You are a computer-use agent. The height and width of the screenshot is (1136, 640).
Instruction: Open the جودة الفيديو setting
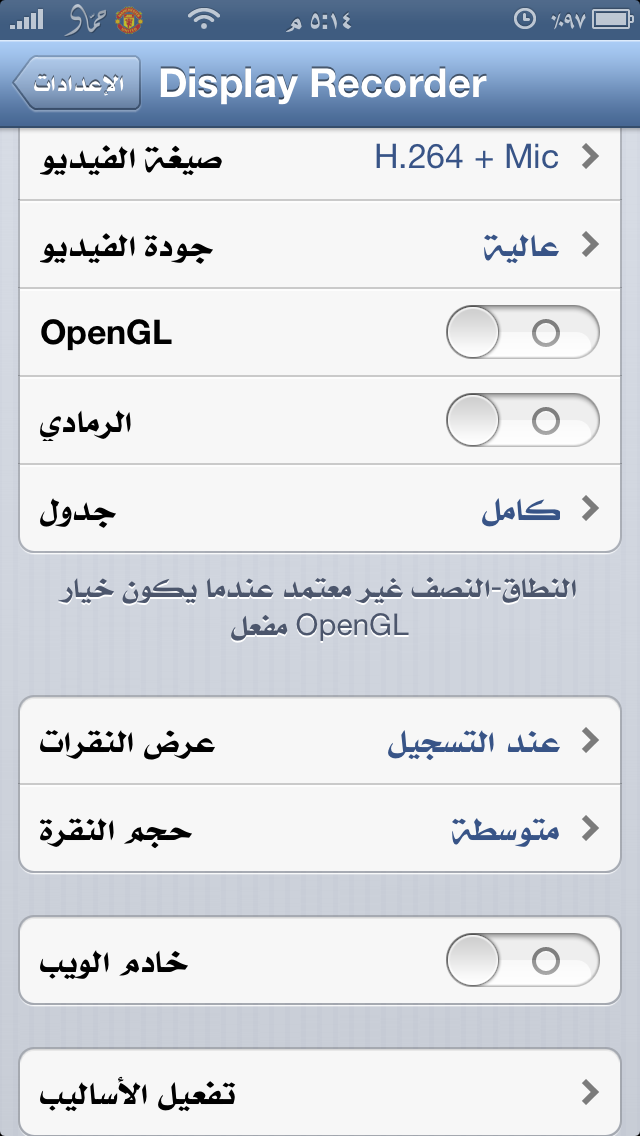pyautogui.click(x=320, y=245)
